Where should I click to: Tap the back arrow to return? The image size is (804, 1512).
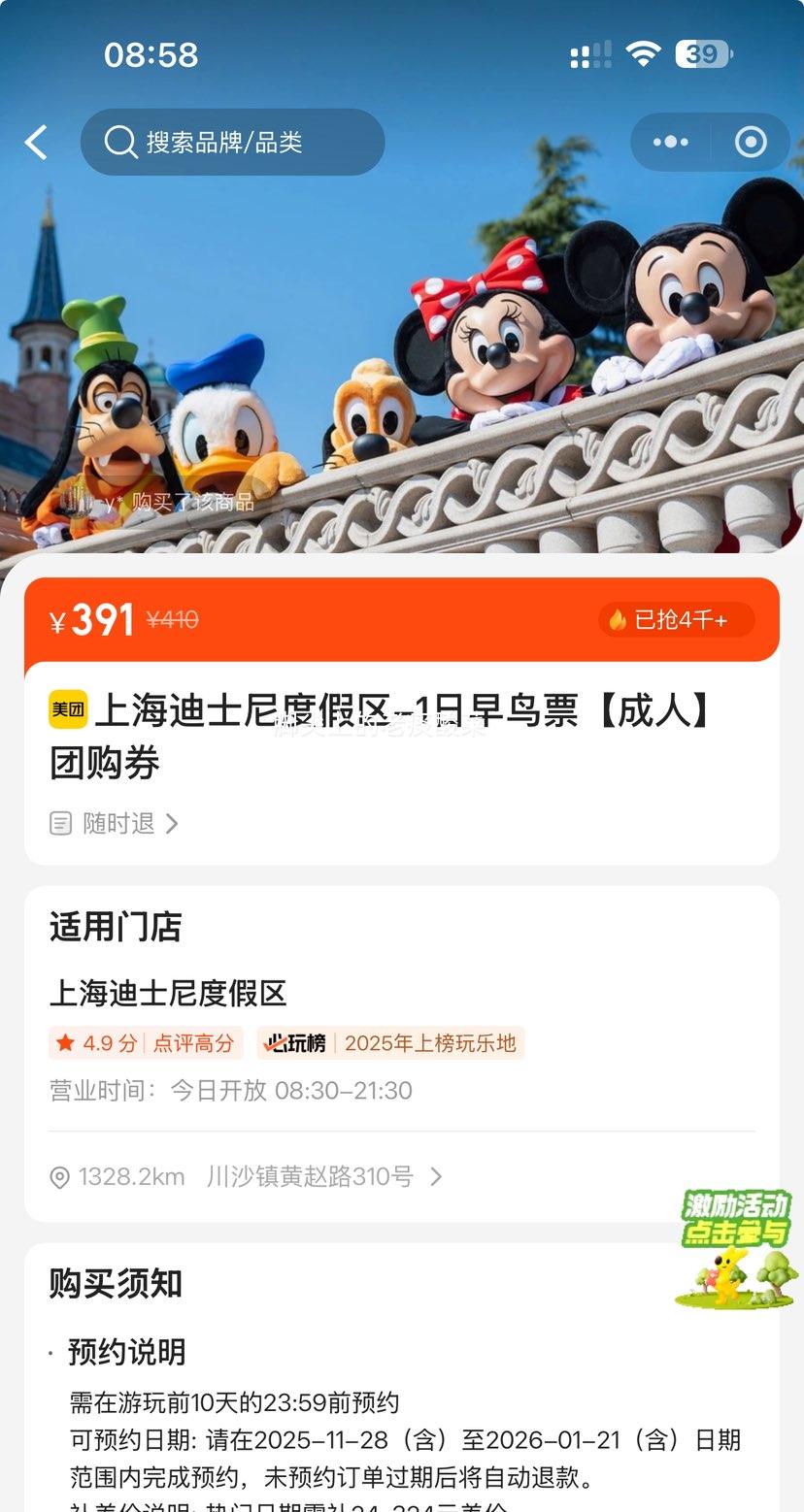pyautogui.click(x=35, y=142)
